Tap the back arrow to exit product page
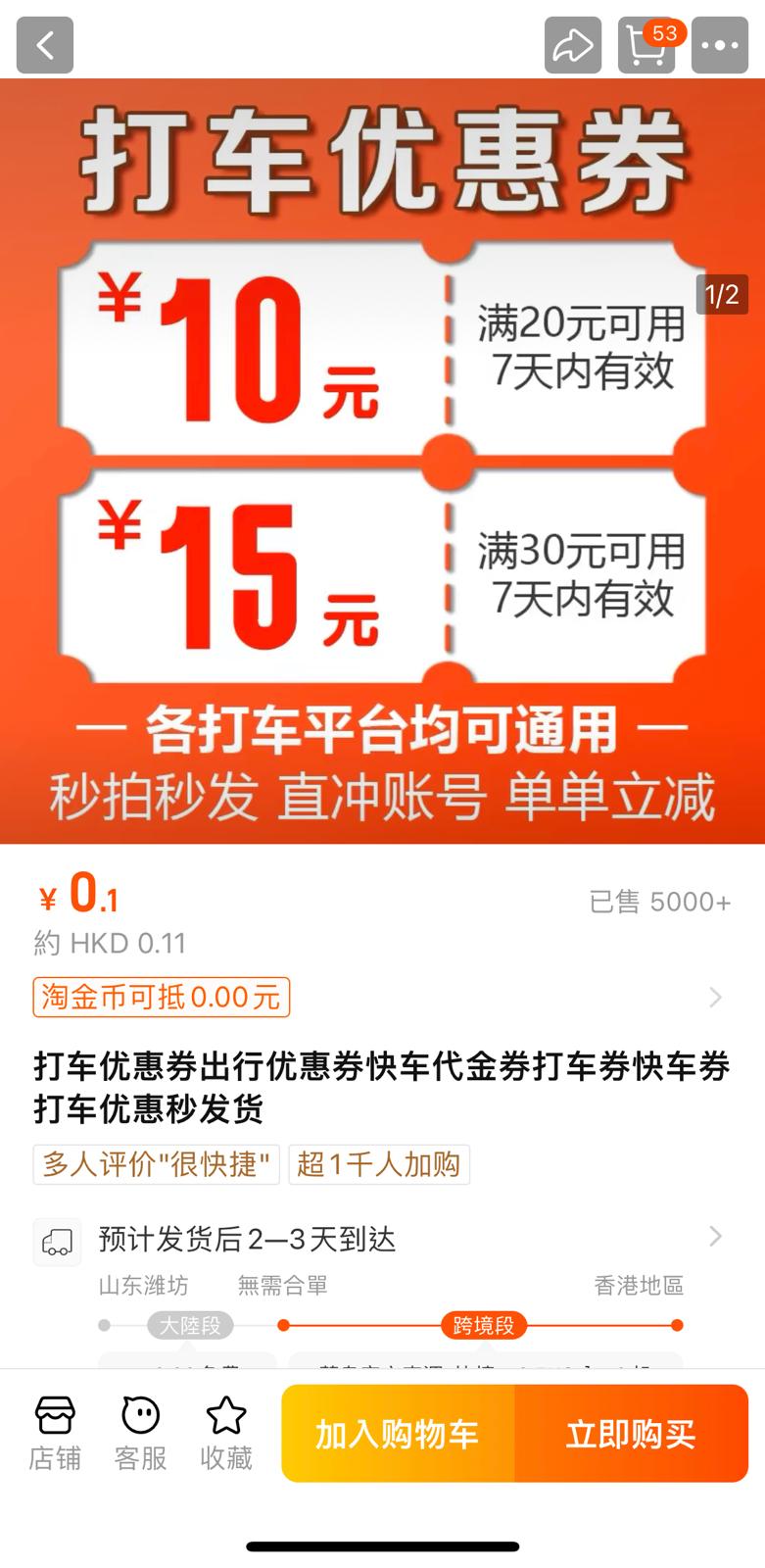This screenshot has width=765, height=1568. point(43,44)
